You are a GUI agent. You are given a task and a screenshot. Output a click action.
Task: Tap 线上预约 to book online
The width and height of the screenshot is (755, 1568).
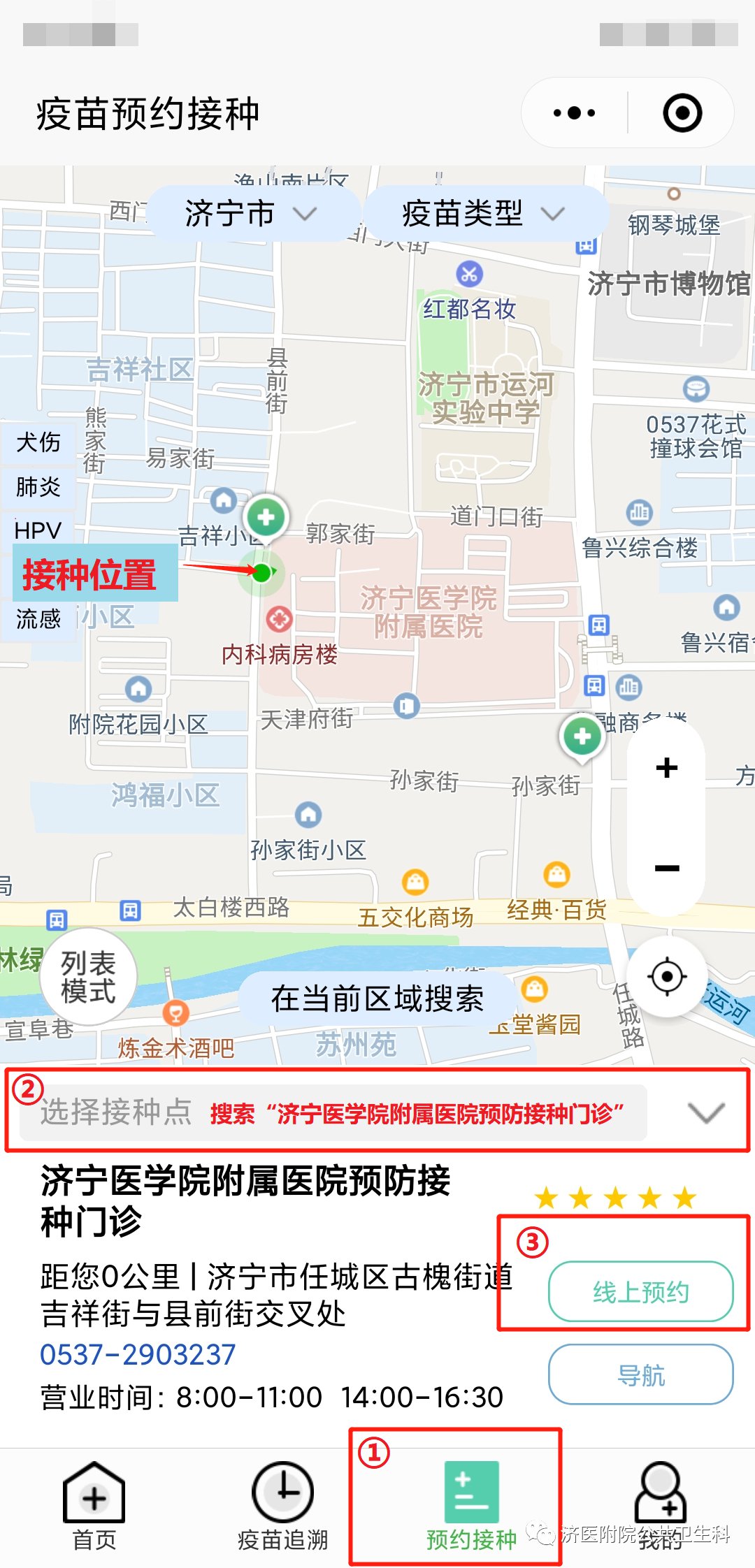click(x=640, y=1292)
